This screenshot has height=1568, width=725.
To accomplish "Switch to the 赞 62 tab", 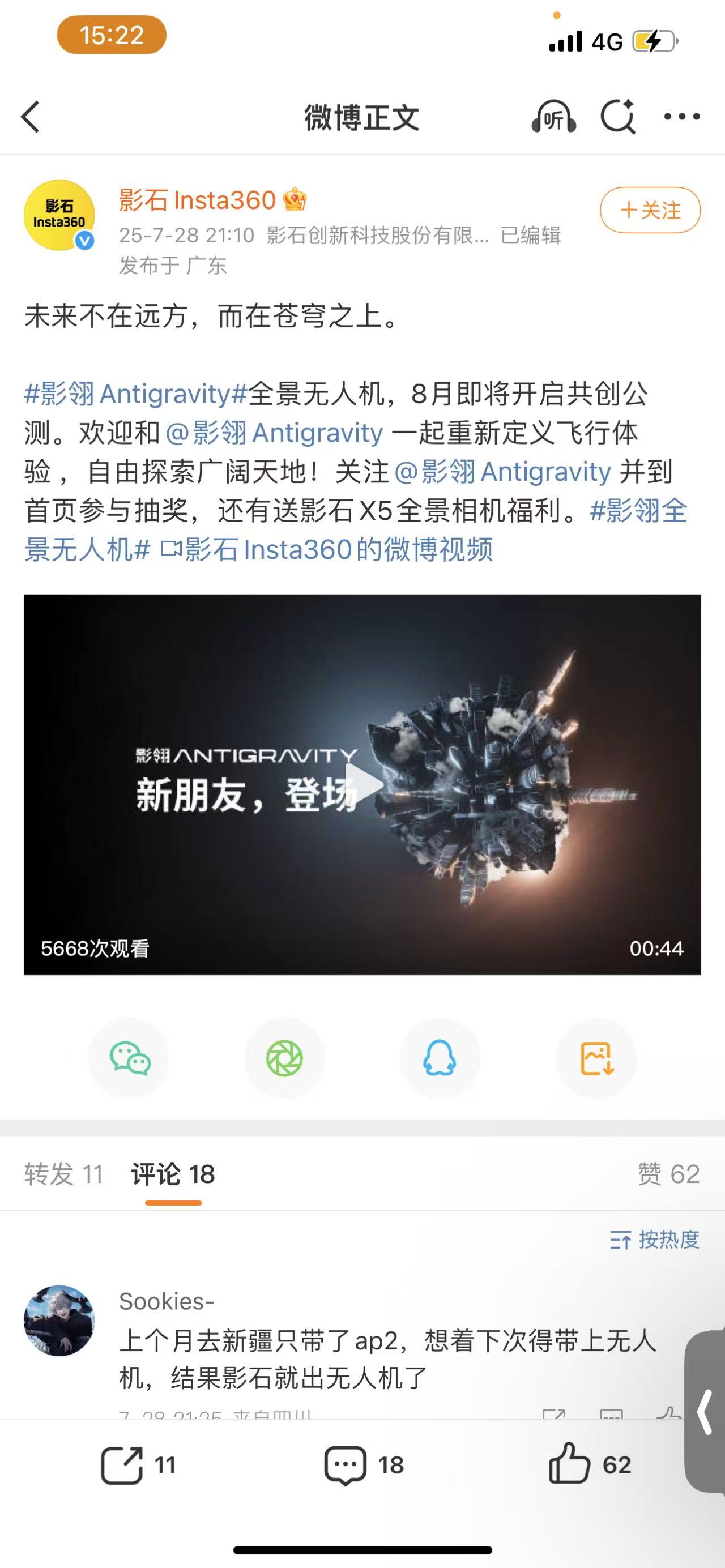I will [x=668, y=1174].
